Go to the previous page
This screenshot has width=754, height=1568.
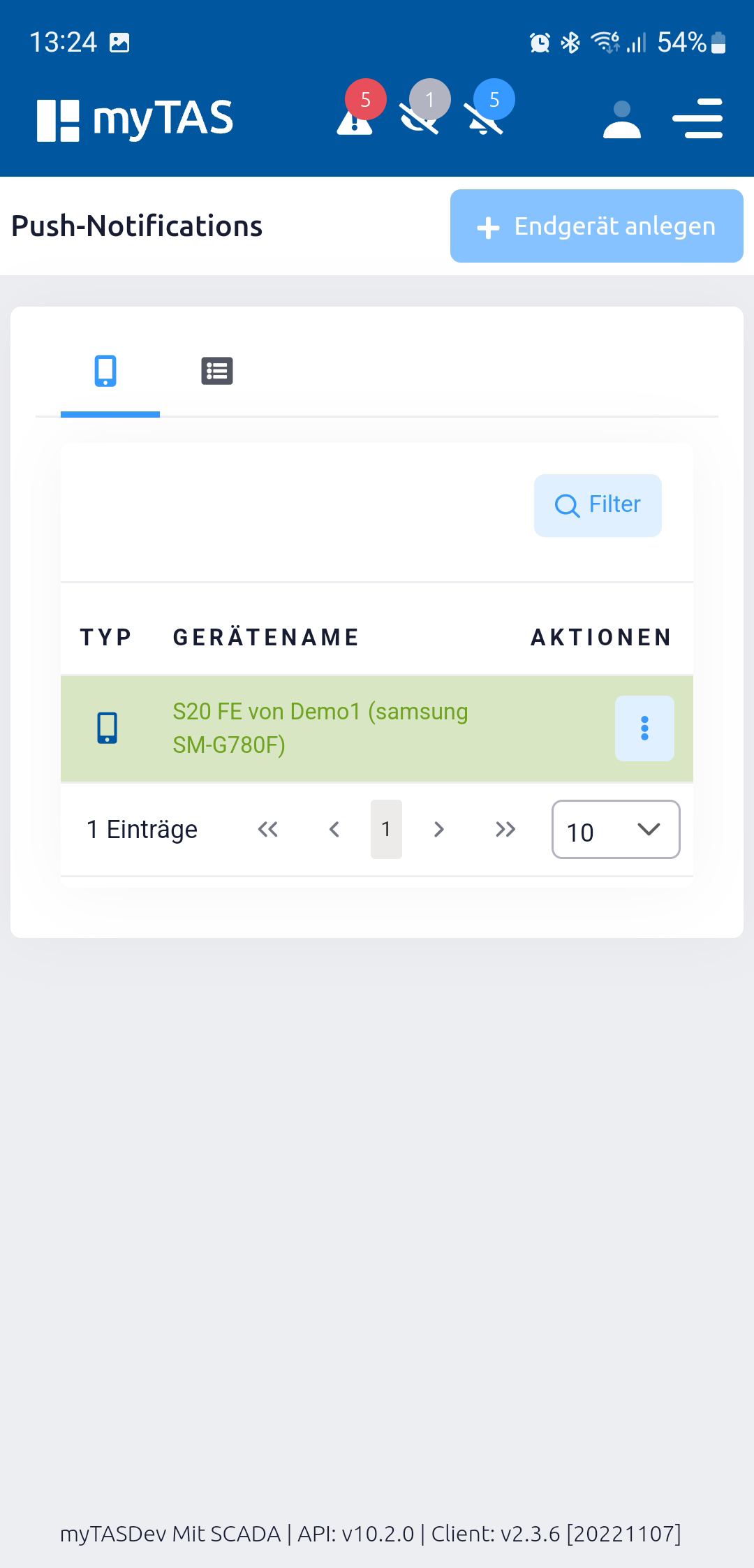334,829
